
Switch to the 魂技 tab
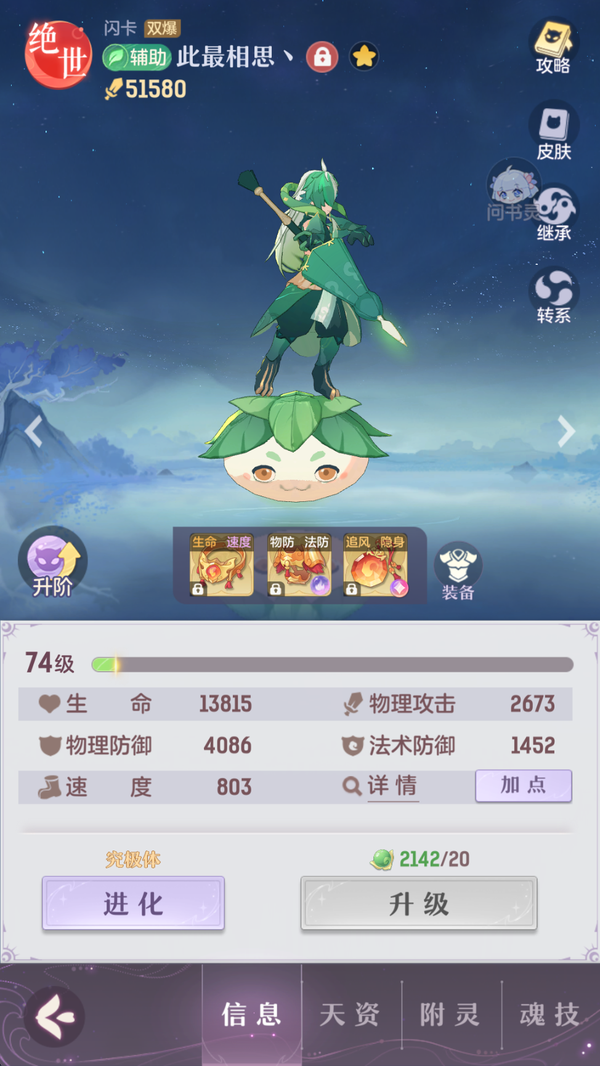(x=549, y=1014)
